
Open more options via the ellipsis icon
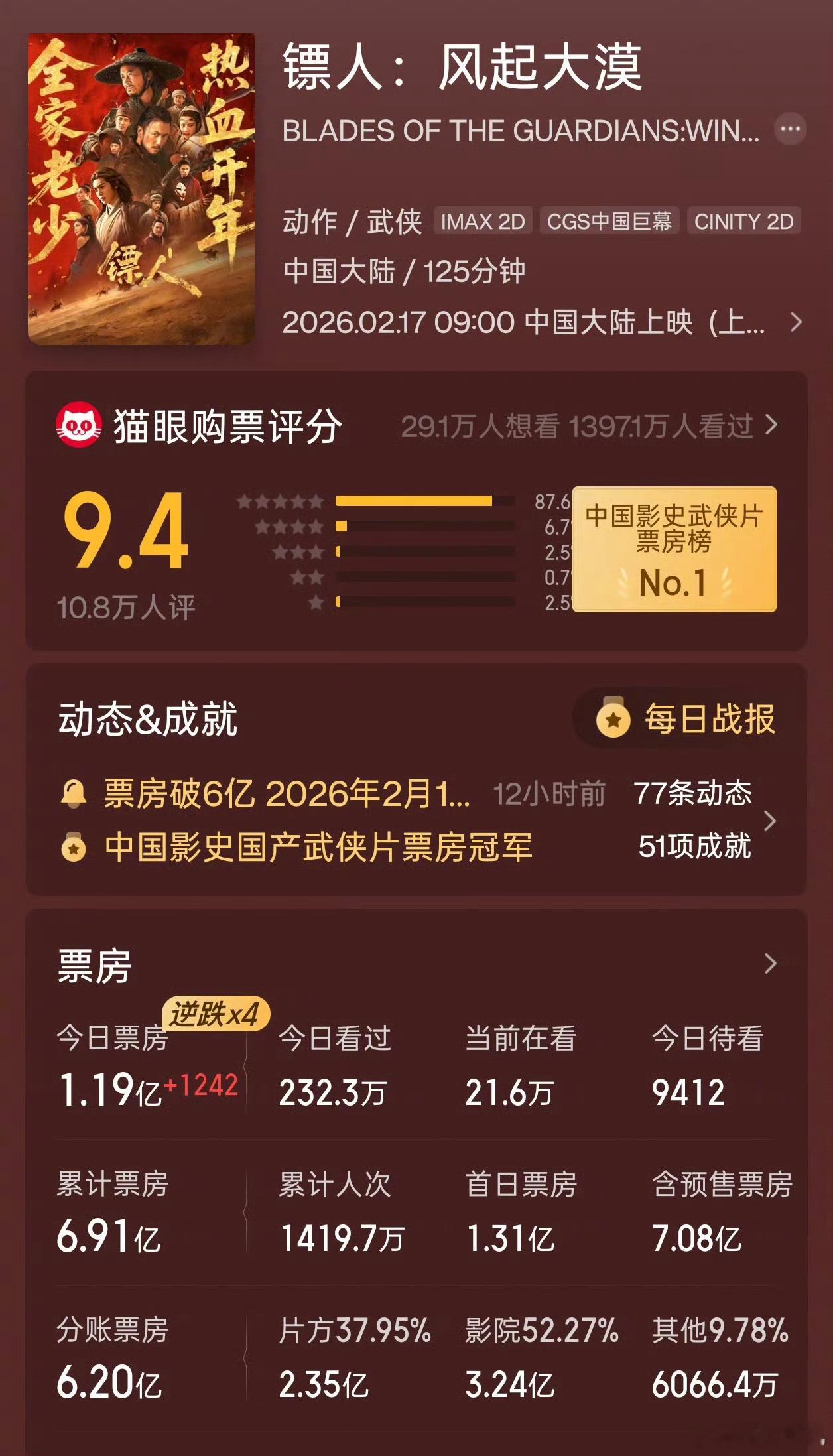[x=791, y=130]
